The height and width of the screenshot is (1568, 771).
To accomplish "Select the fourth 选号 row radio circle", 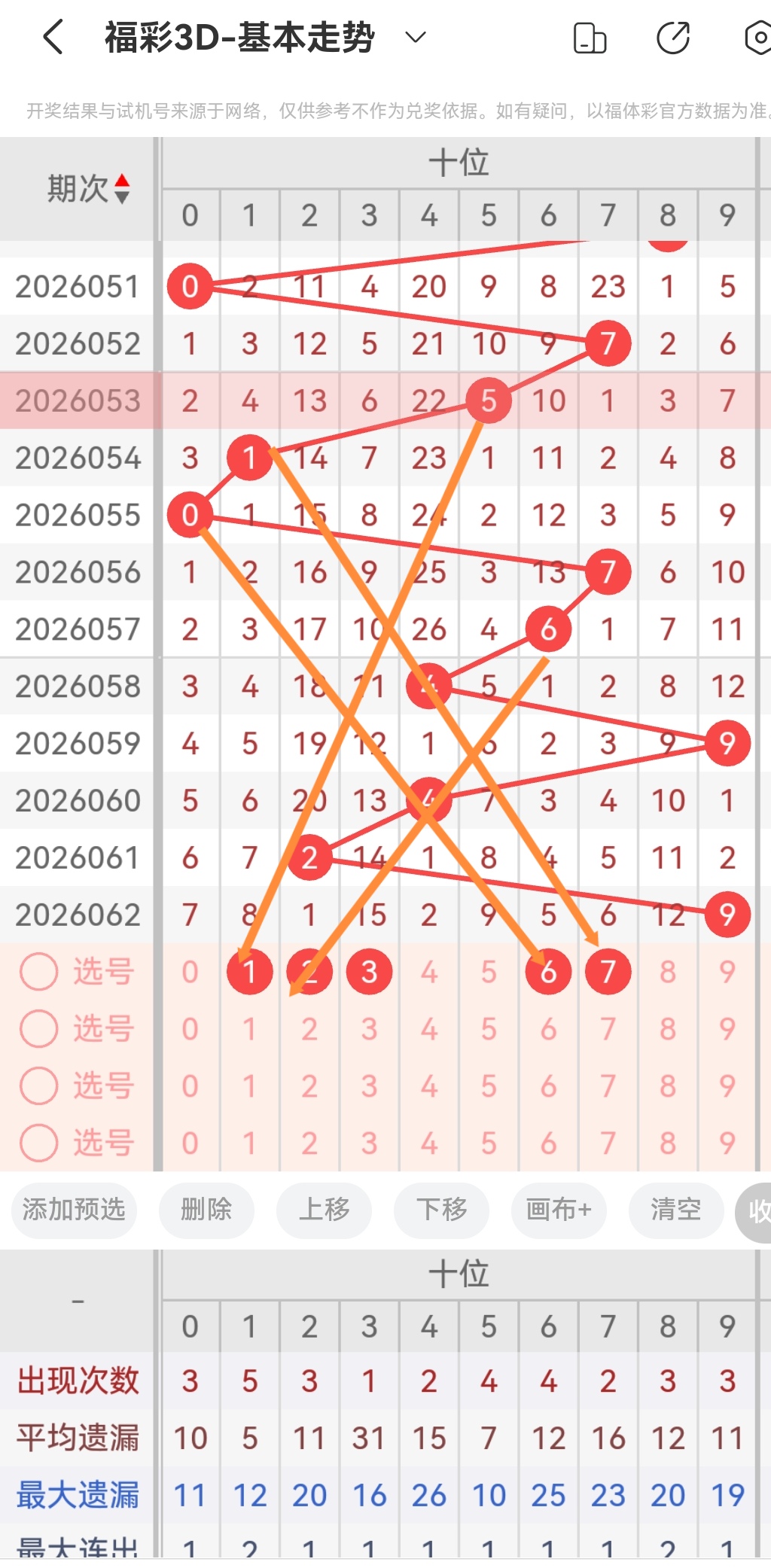I will click(38, 1143).
